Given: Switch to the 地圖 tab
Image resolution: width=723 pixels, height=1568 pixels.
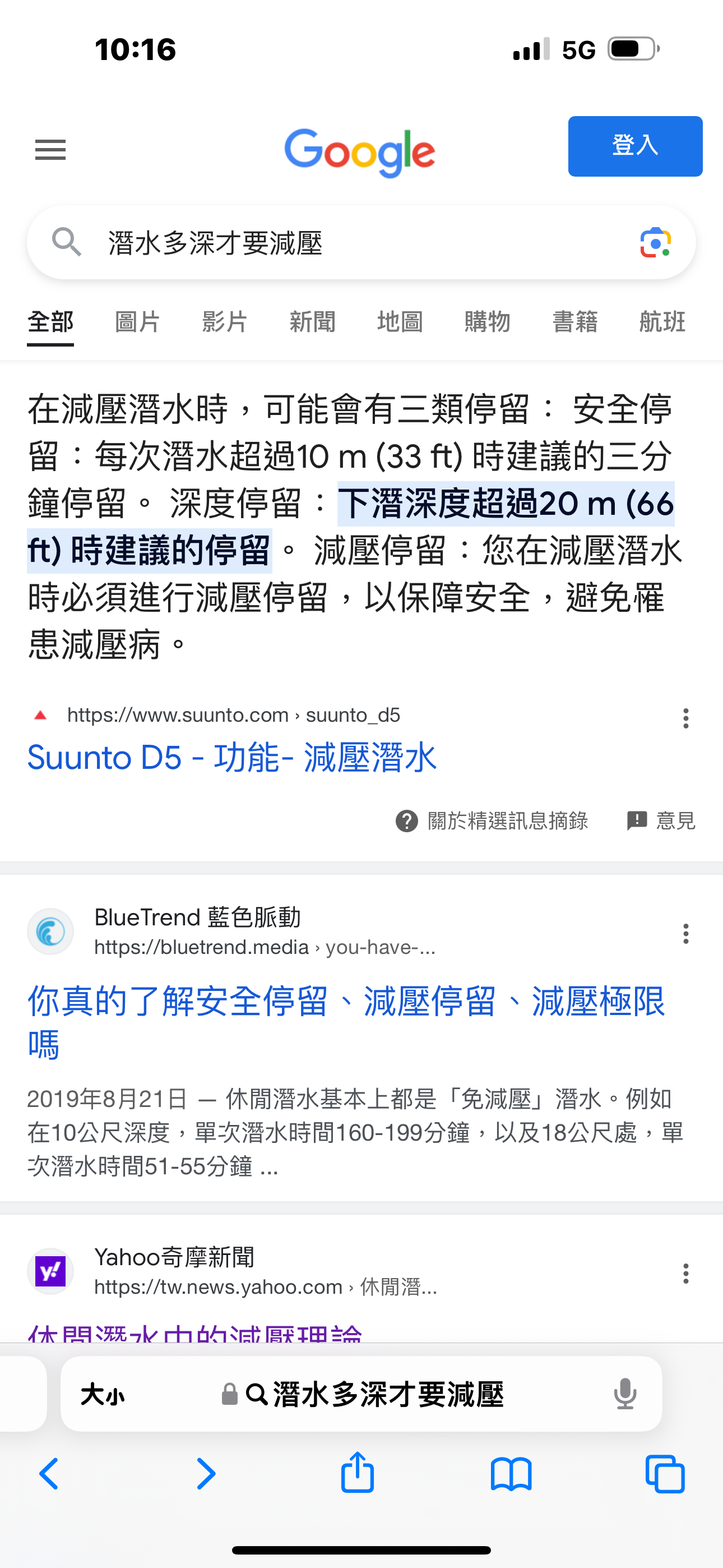Looking at the screenshot, I should 400,321.
